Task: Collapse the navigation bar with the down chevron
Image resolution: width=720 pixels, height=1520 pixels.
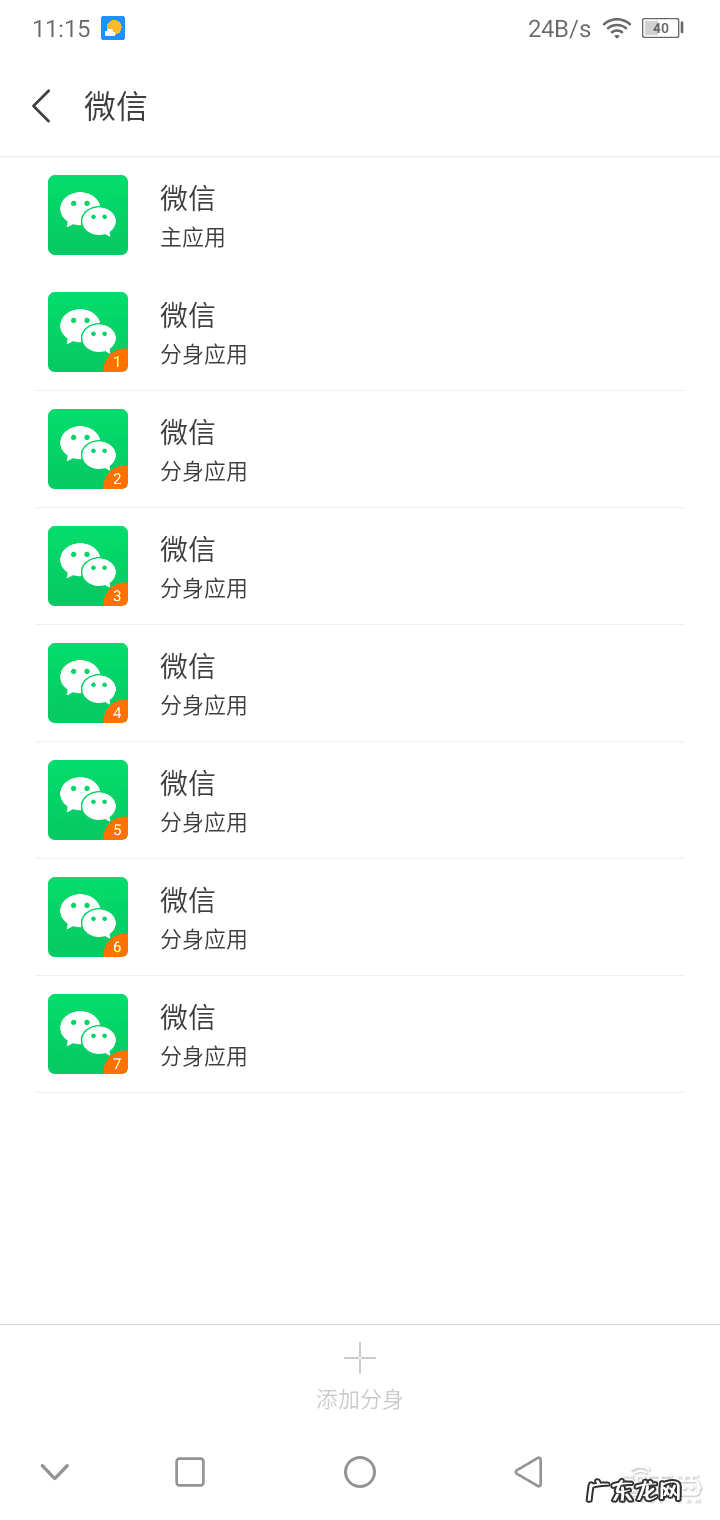Action: click(x=54, y=1471)
